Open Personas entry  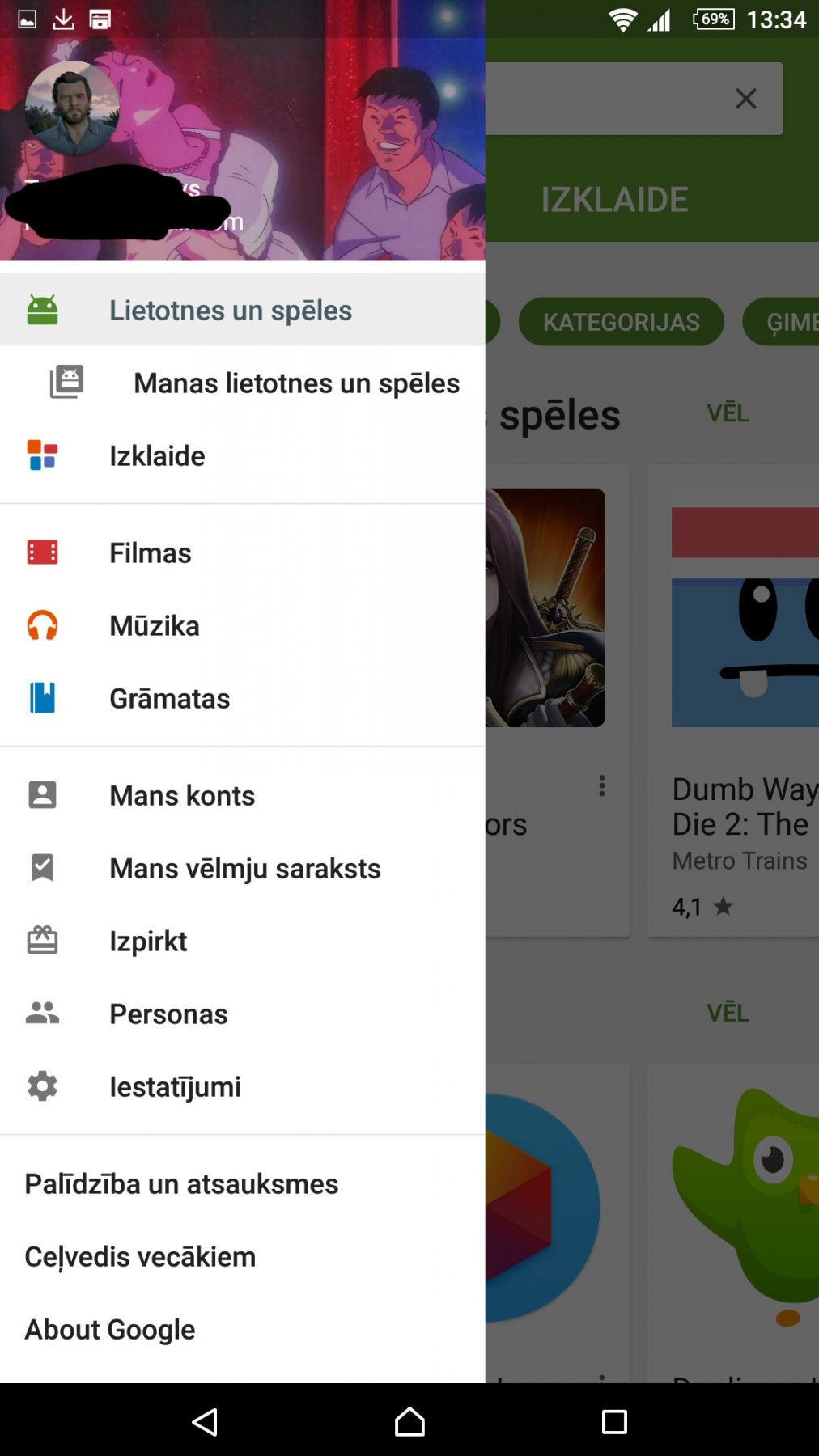tap(168, 1014)
